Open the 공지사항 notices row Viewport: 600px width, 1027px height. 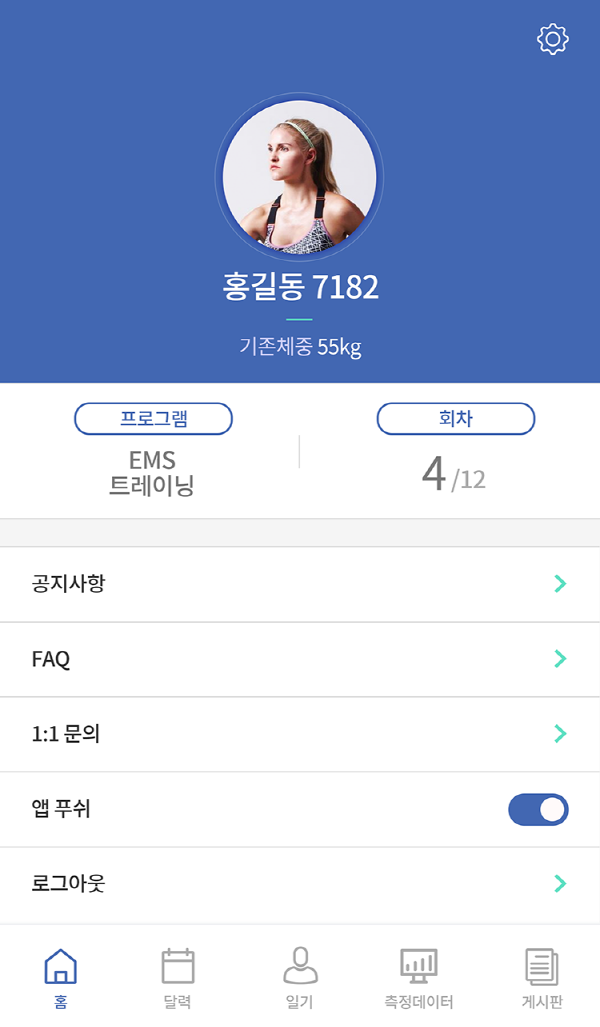[x=300, y=584]
